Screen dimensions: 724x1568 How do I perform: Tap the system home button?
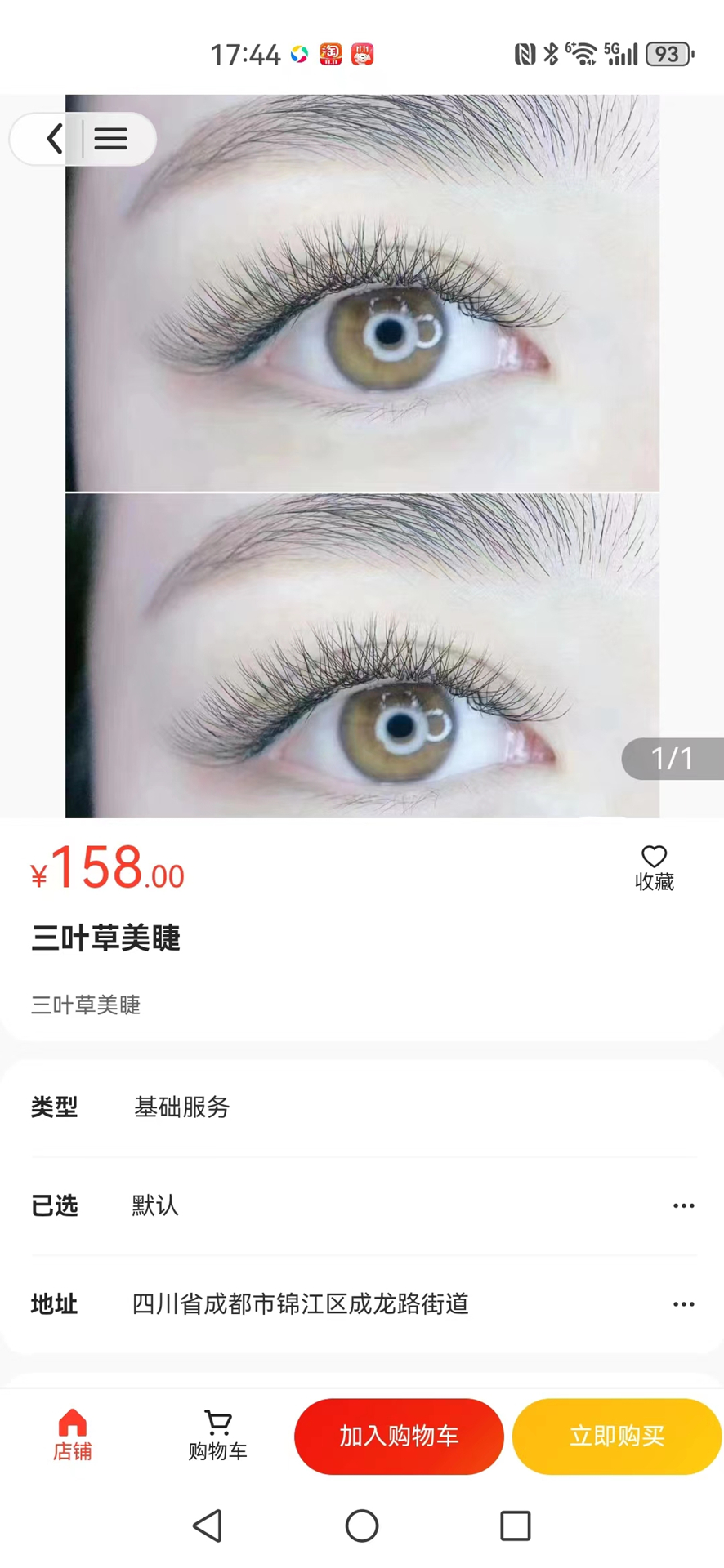tap(362, 1525)
